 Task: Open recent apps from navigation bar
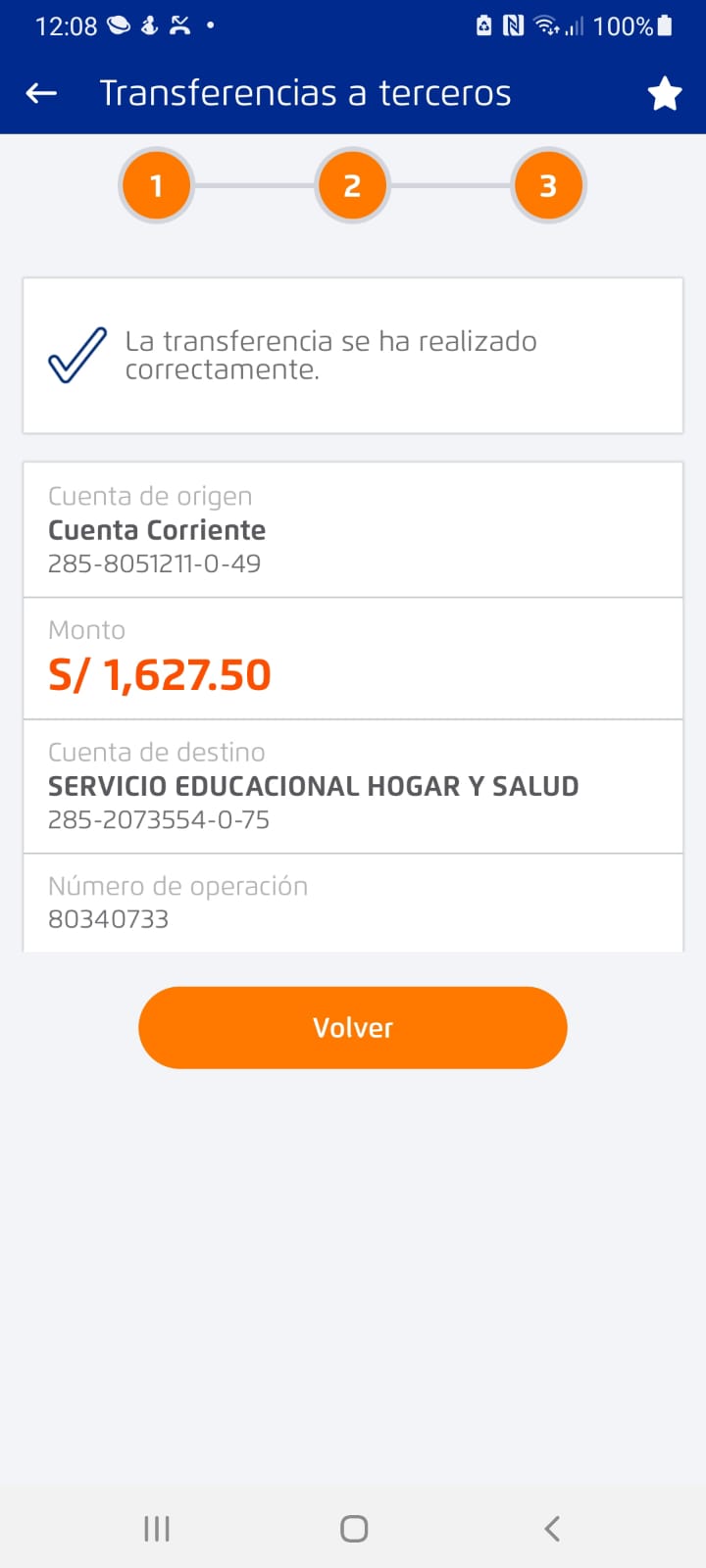pyautogui.click(x=157, y=1528)
